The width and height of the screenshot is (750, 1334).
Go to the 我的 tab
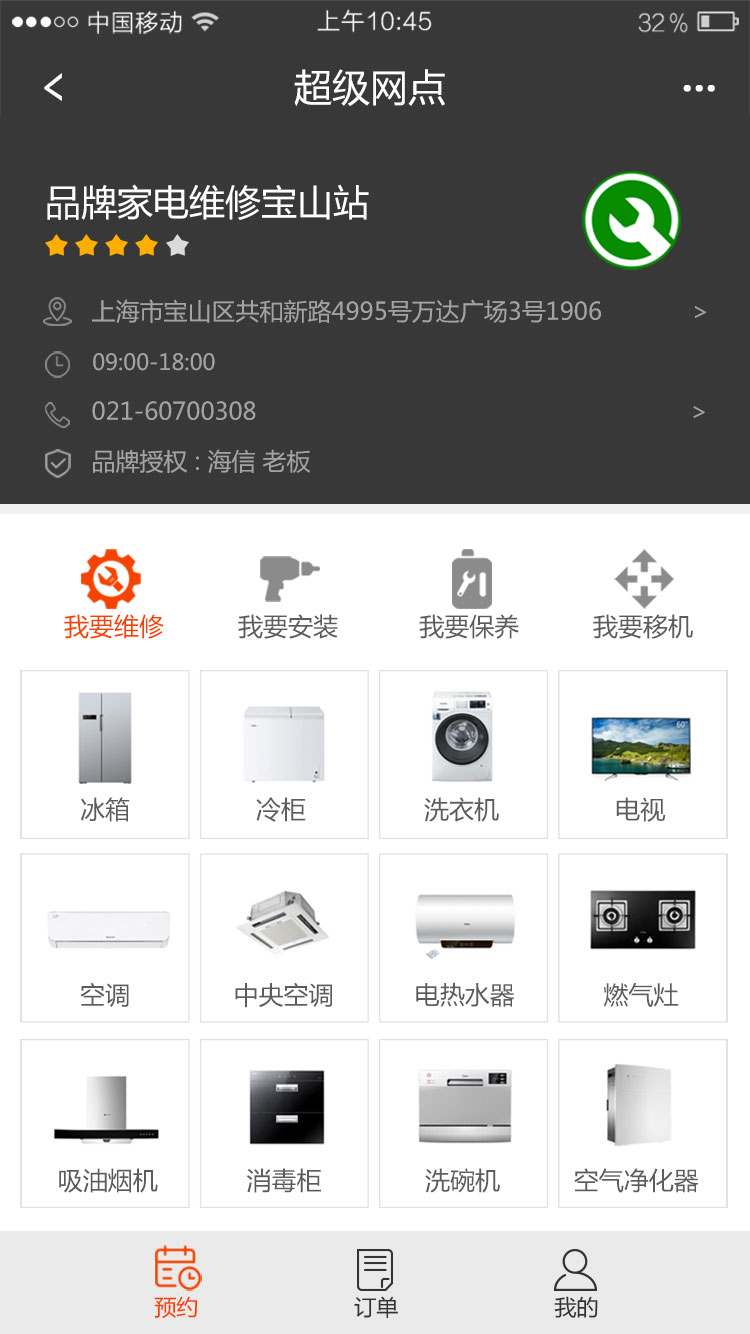pos(575,1283)
